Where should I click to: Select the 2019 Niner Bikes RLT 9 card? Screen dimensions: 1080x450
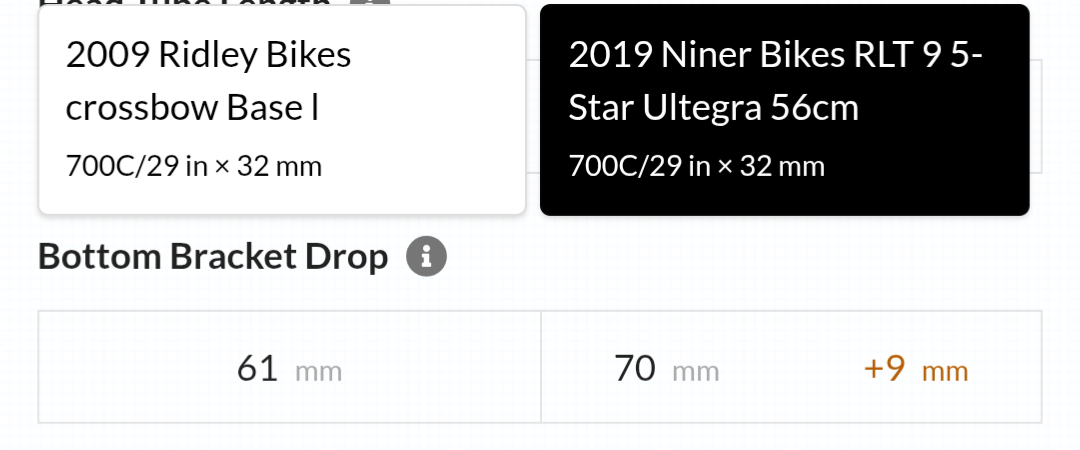(784, 110)
